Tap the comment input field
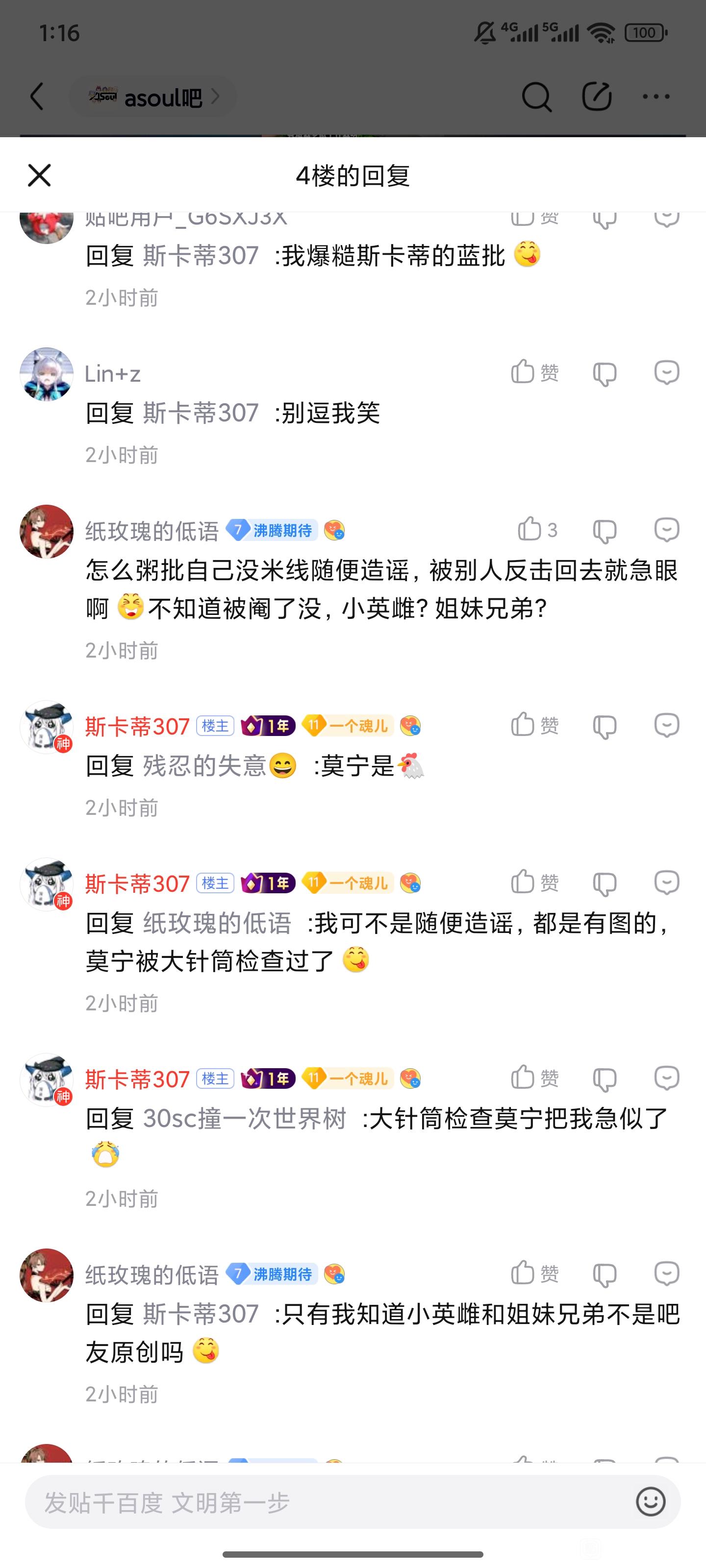This screenshot has width=706, height=1568. tap(329, 1502)
